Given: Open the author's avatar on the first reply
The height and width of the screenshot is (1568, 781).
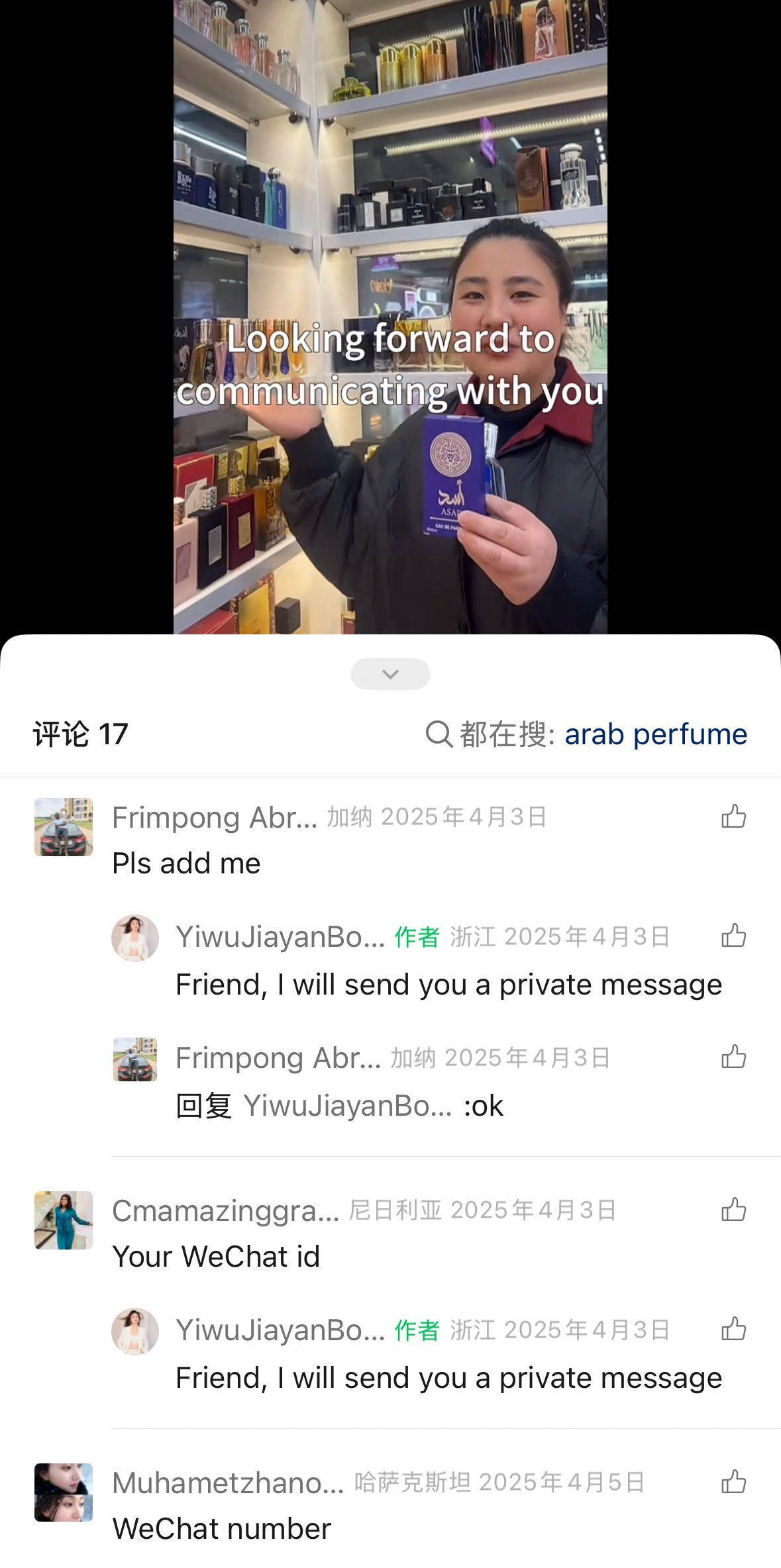Looking at the screenshot, I should pos(135,938).
